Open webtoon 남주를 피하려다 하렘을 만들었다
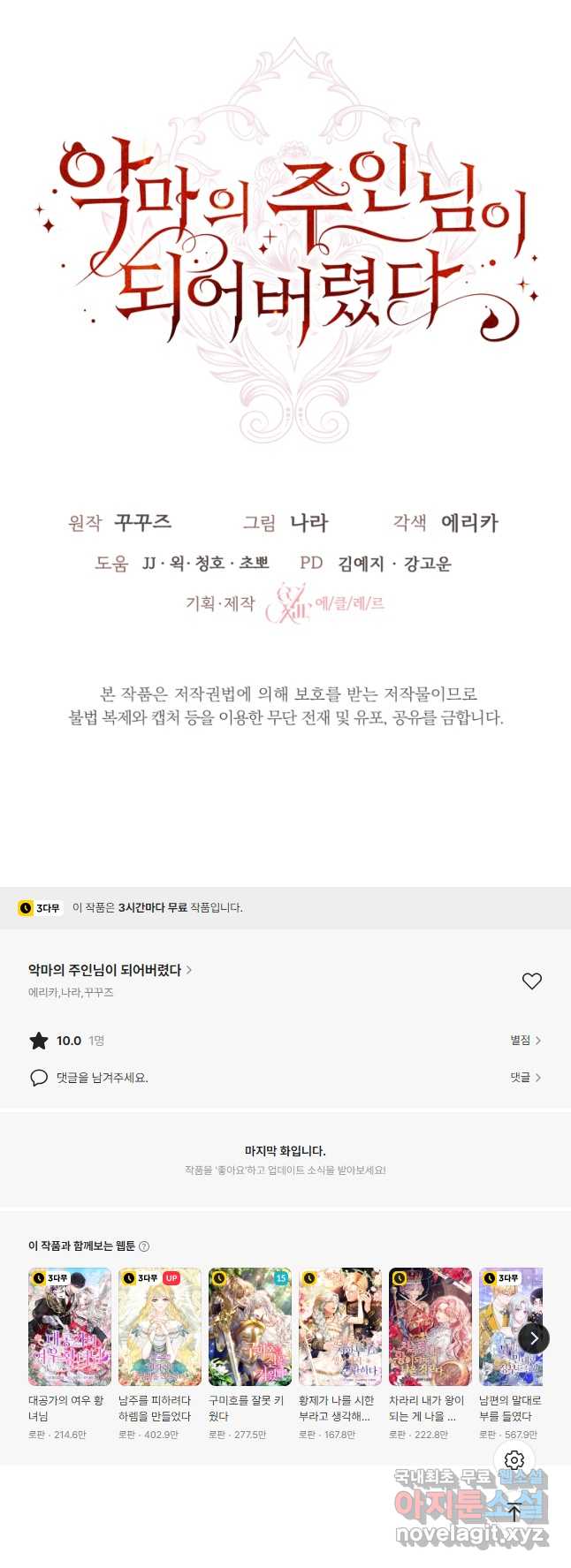The image size is (571, 1568). pyautogui.click(x=160, y=1327)
